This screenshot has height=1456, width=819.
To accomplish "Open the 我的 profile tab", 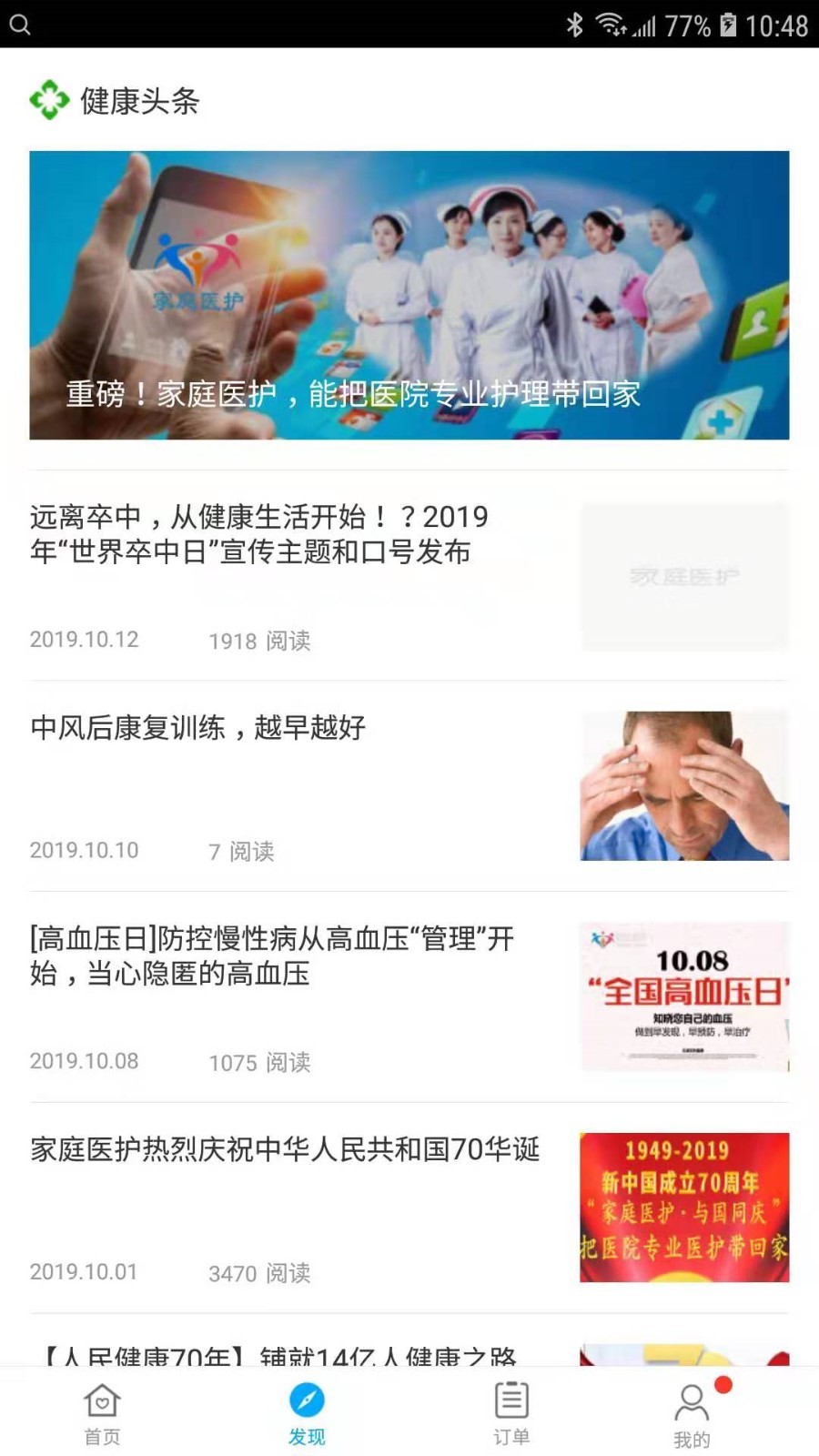I will (x=692, y=1415).
